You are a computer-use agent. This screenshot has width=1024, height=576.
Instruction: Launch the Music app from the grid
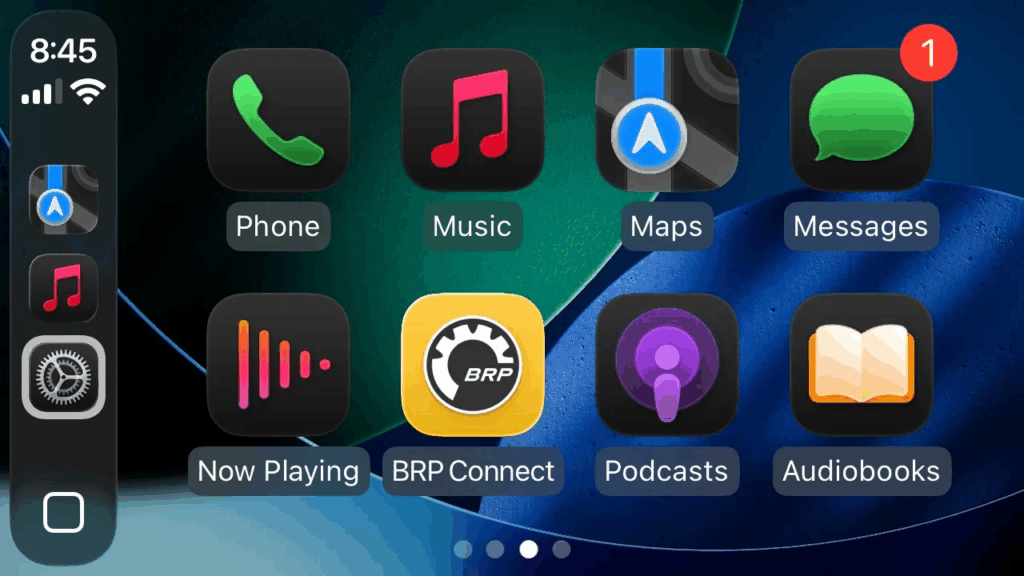pos(472,120)
